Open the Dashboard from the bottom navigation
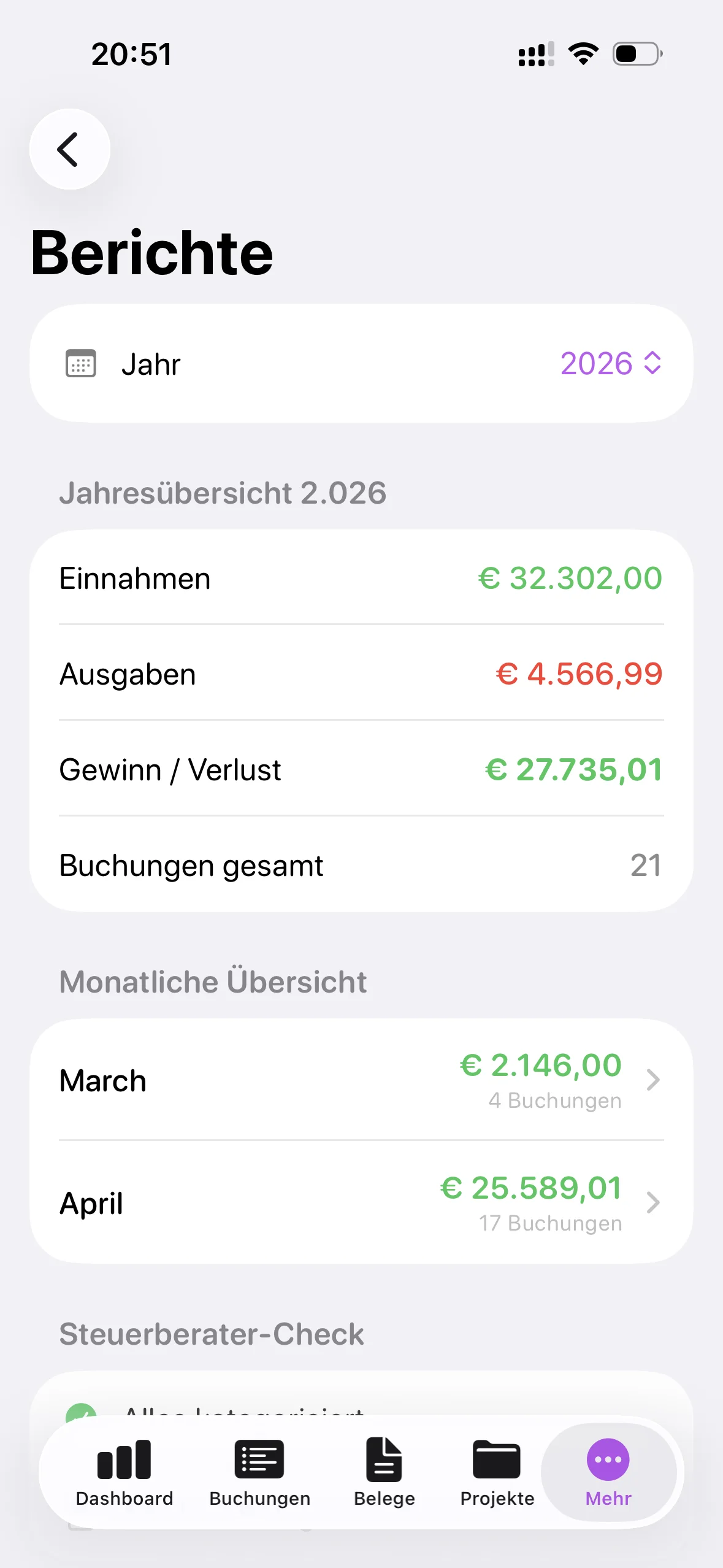Viewport: 723px width, 1568px height. click(x=124, y=1472)
